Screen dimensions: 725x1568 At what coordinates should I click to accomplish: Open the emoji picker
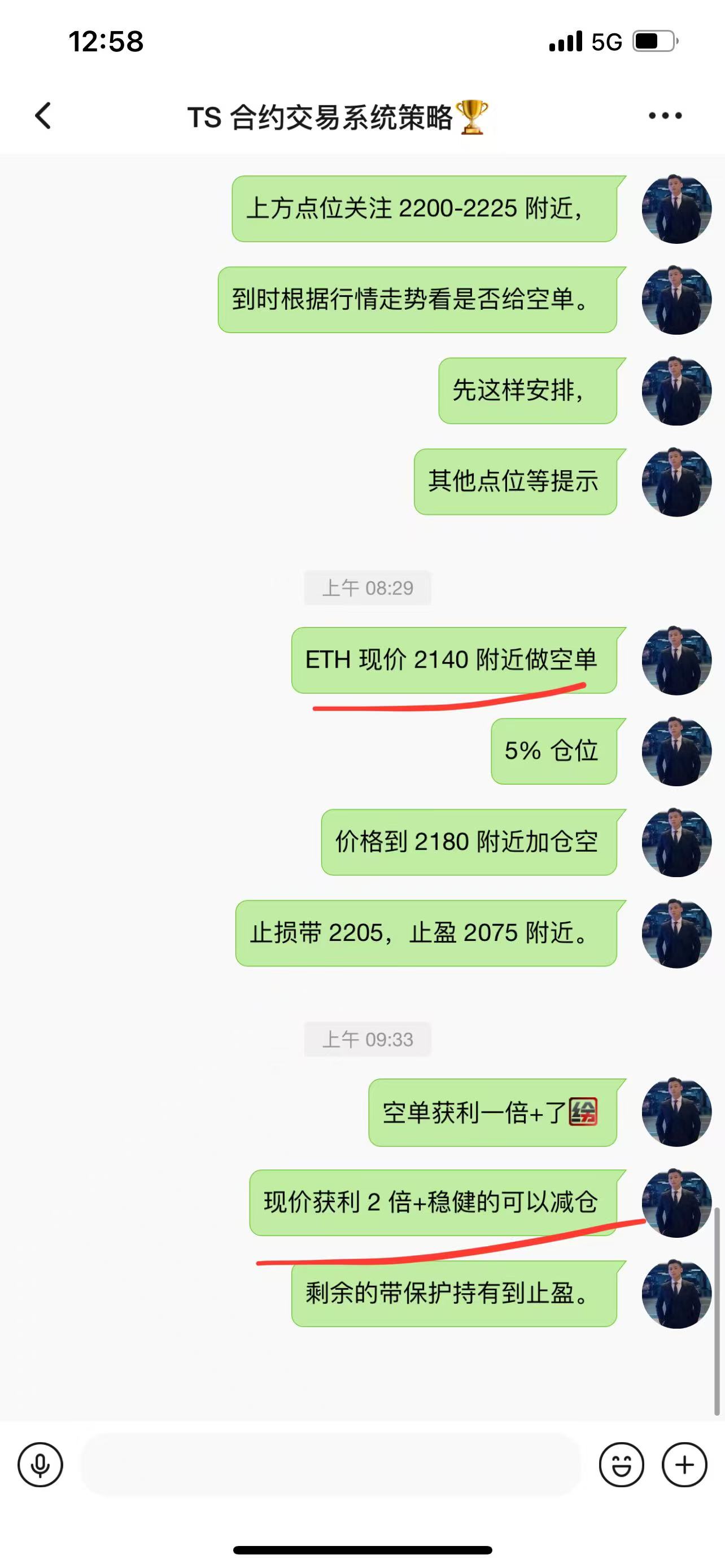click(x=621, y=1465)
